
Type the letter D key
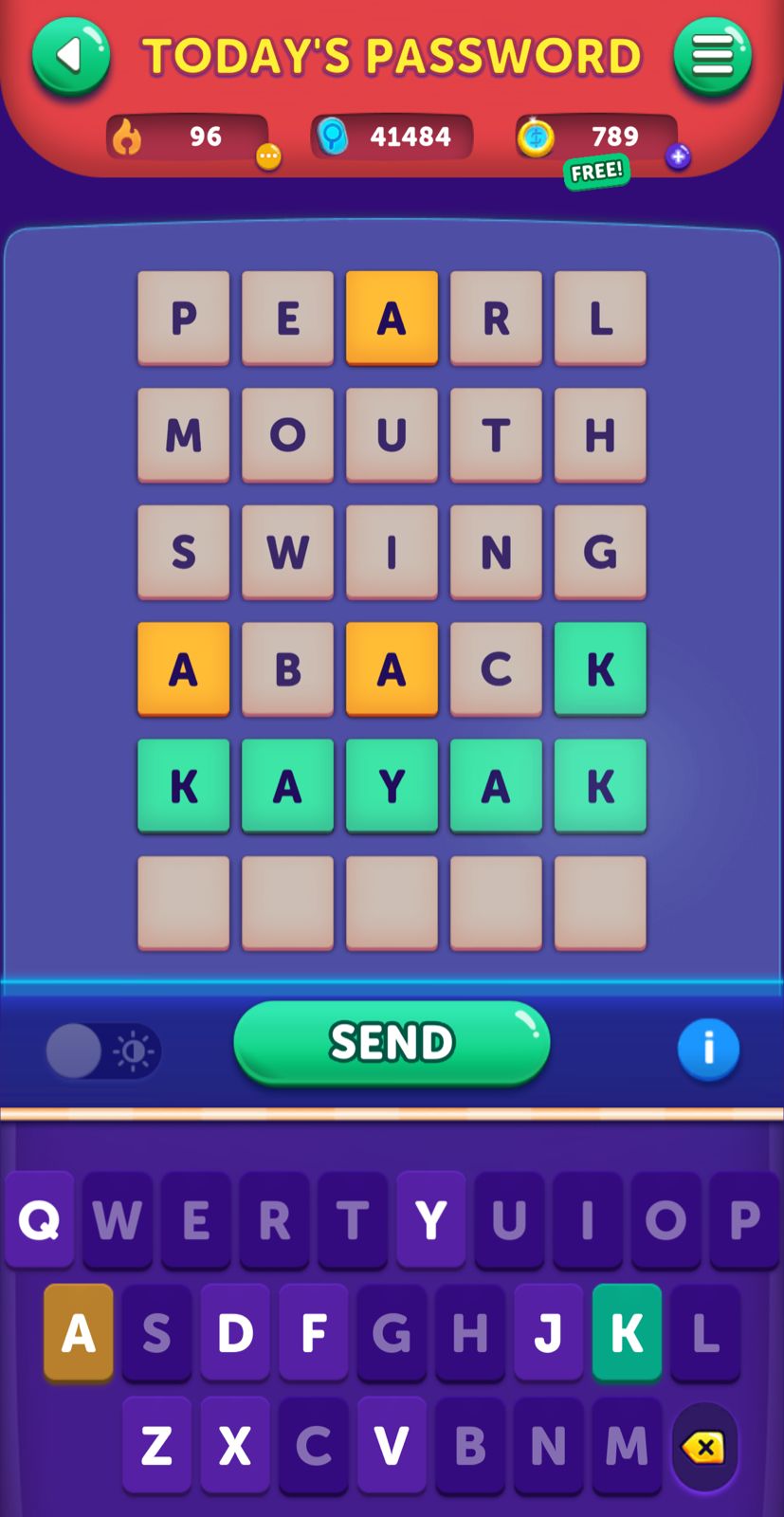coord(235,1333)
